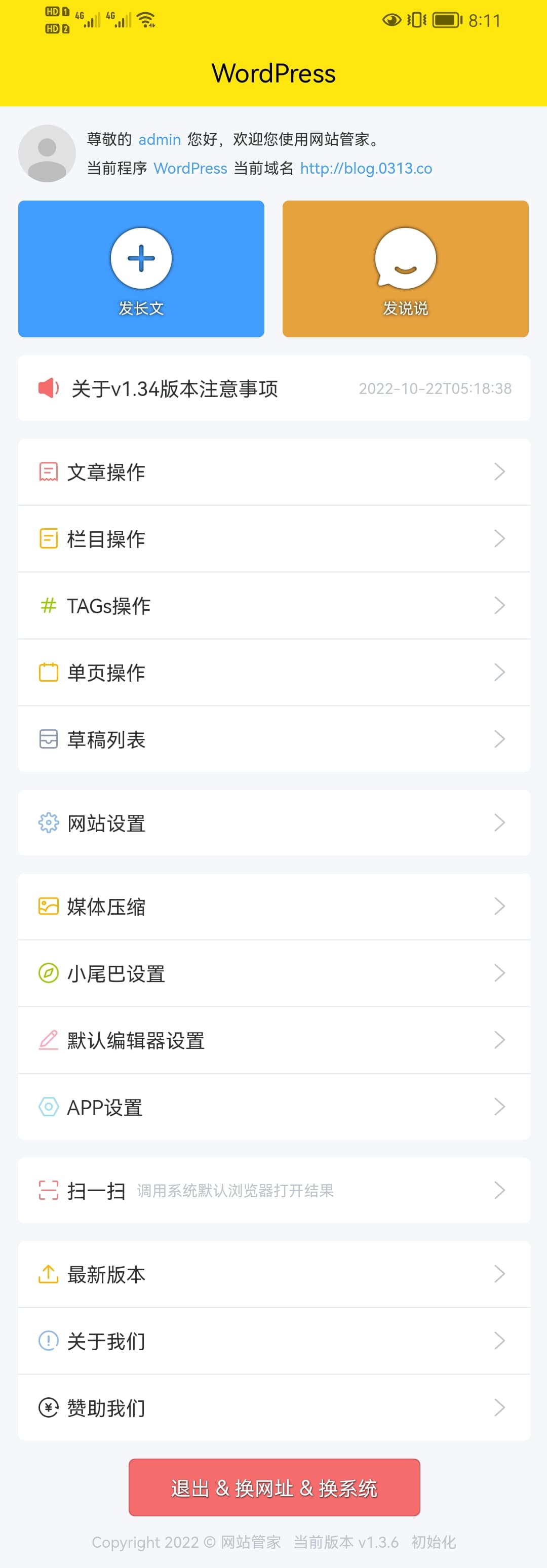Tap 退出 & 换网址 & 换系统 button
This screenshot has width=547, height=1568.
coord(274,1487)
